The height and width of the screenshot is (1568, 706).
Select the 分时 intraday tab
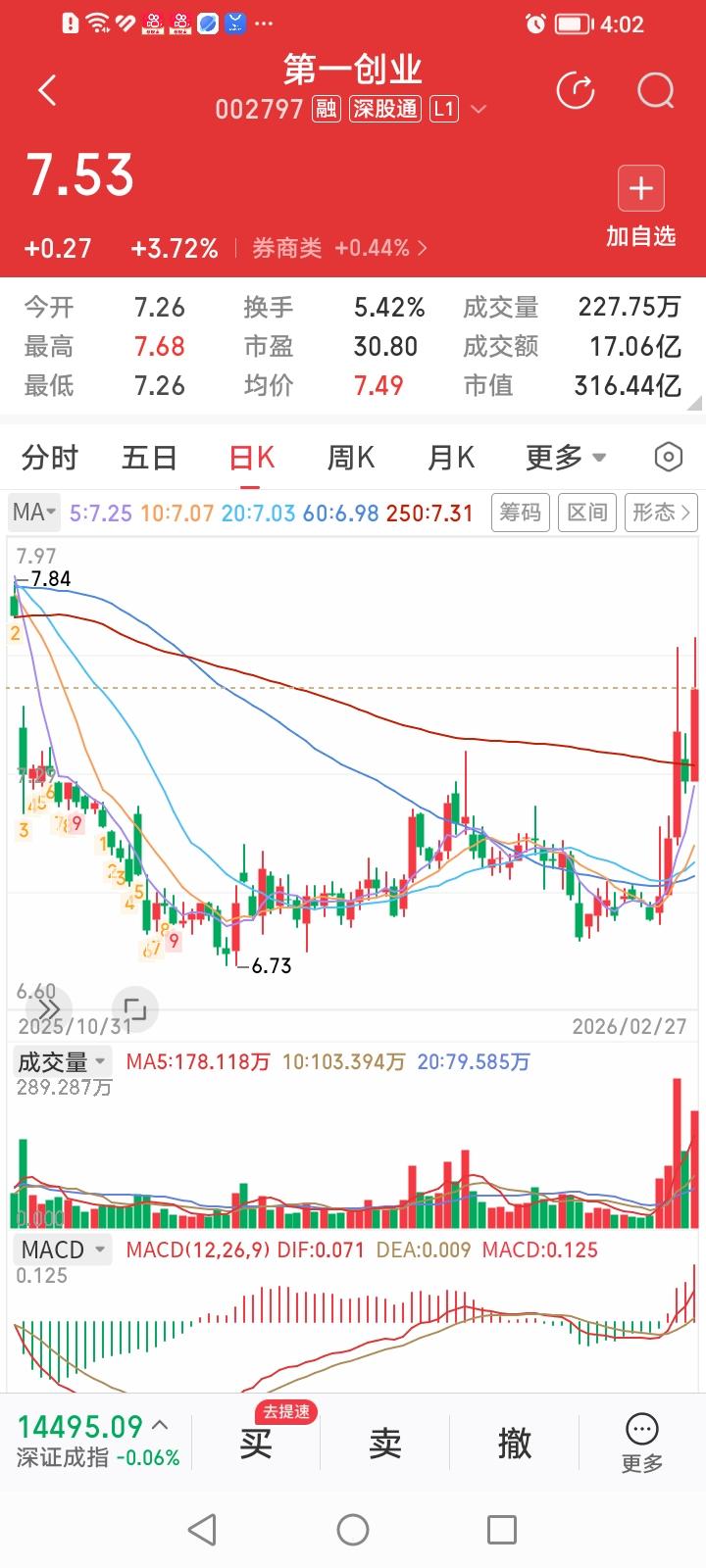[51, 457]
